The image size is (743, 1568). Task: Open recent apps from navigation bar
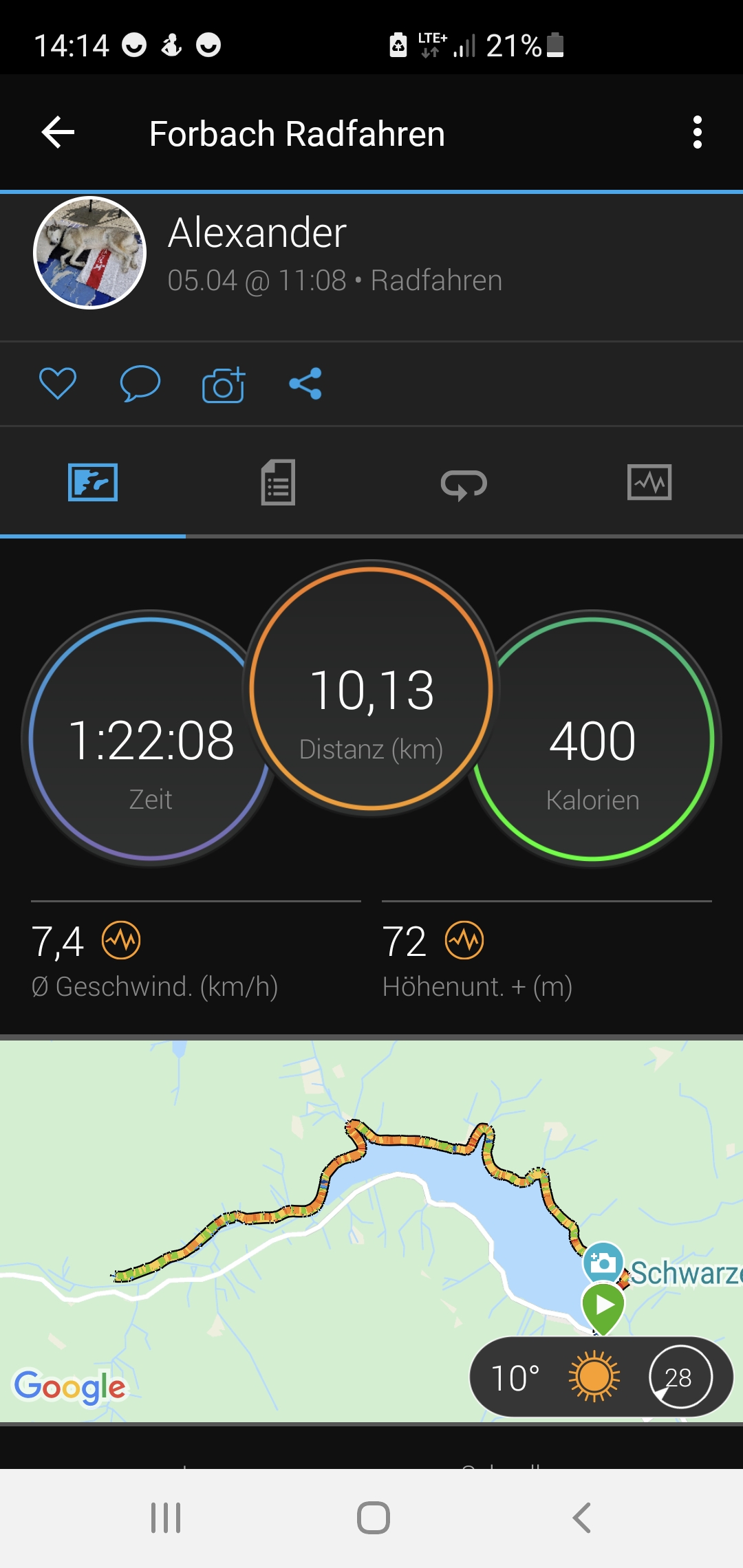click(x=166, y=1518)
